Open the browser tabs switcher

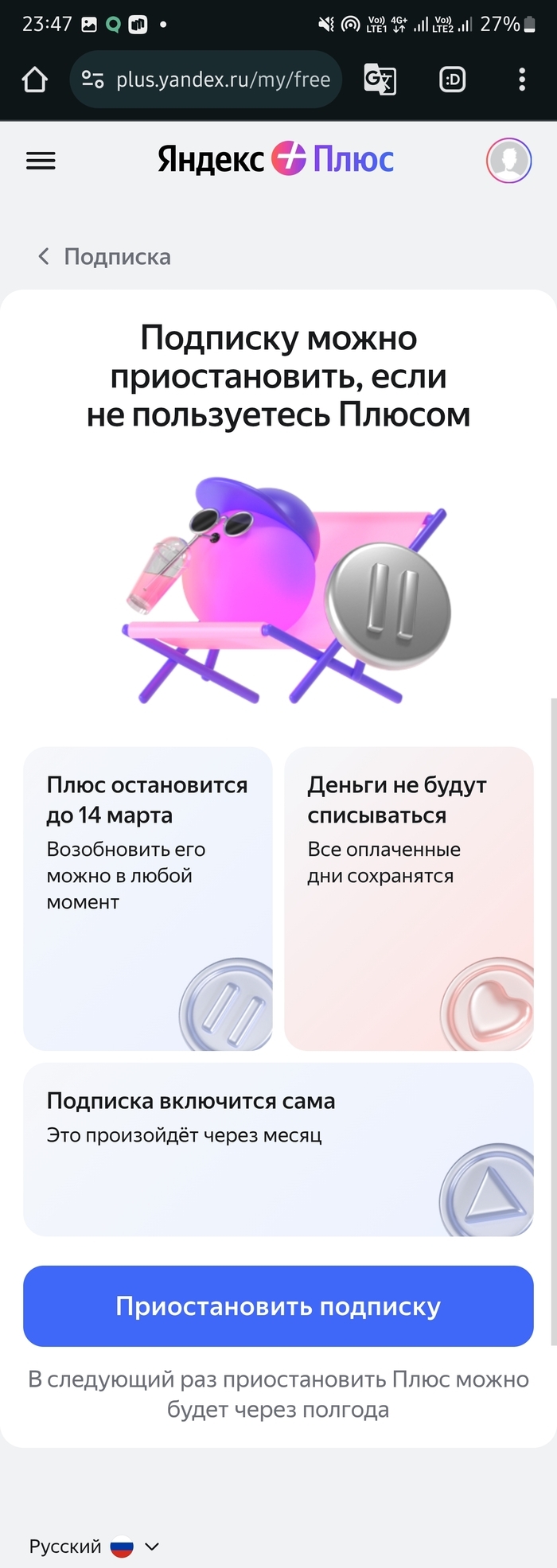[452, 80]
